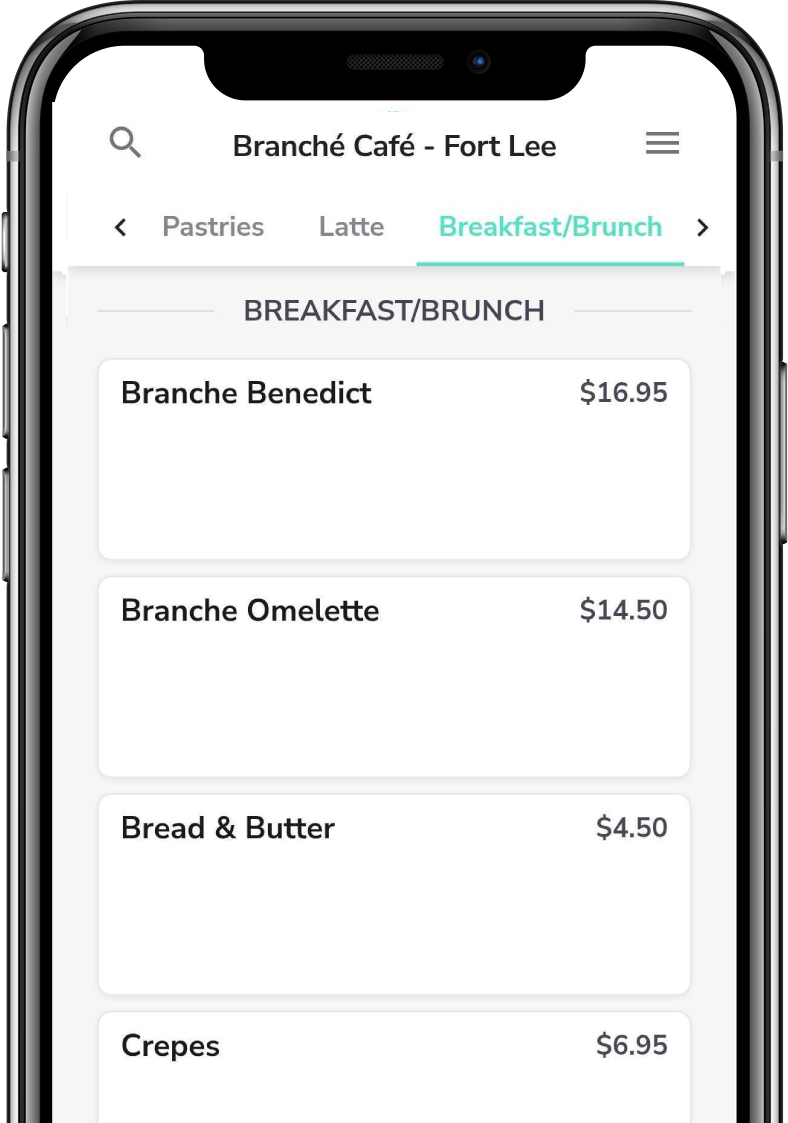
Task: Select the Breakfast/Brunch tab
Action: 550,227
